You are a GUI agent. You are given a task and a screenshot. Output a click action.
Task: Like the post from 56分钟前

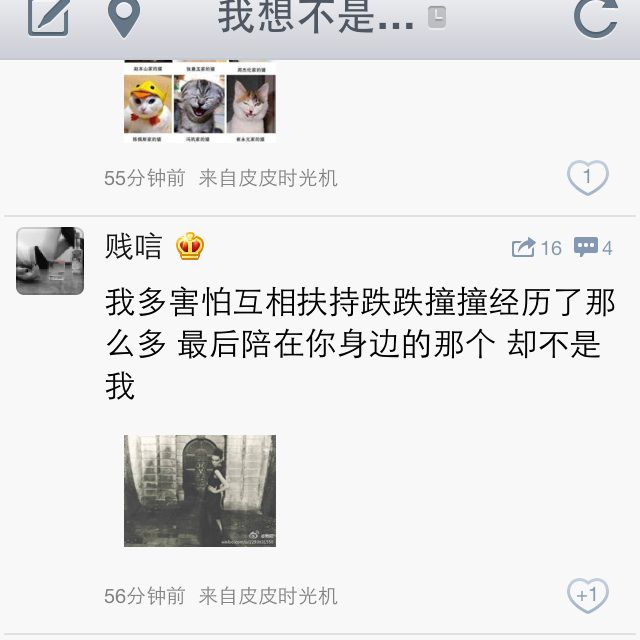click(587, 596)
